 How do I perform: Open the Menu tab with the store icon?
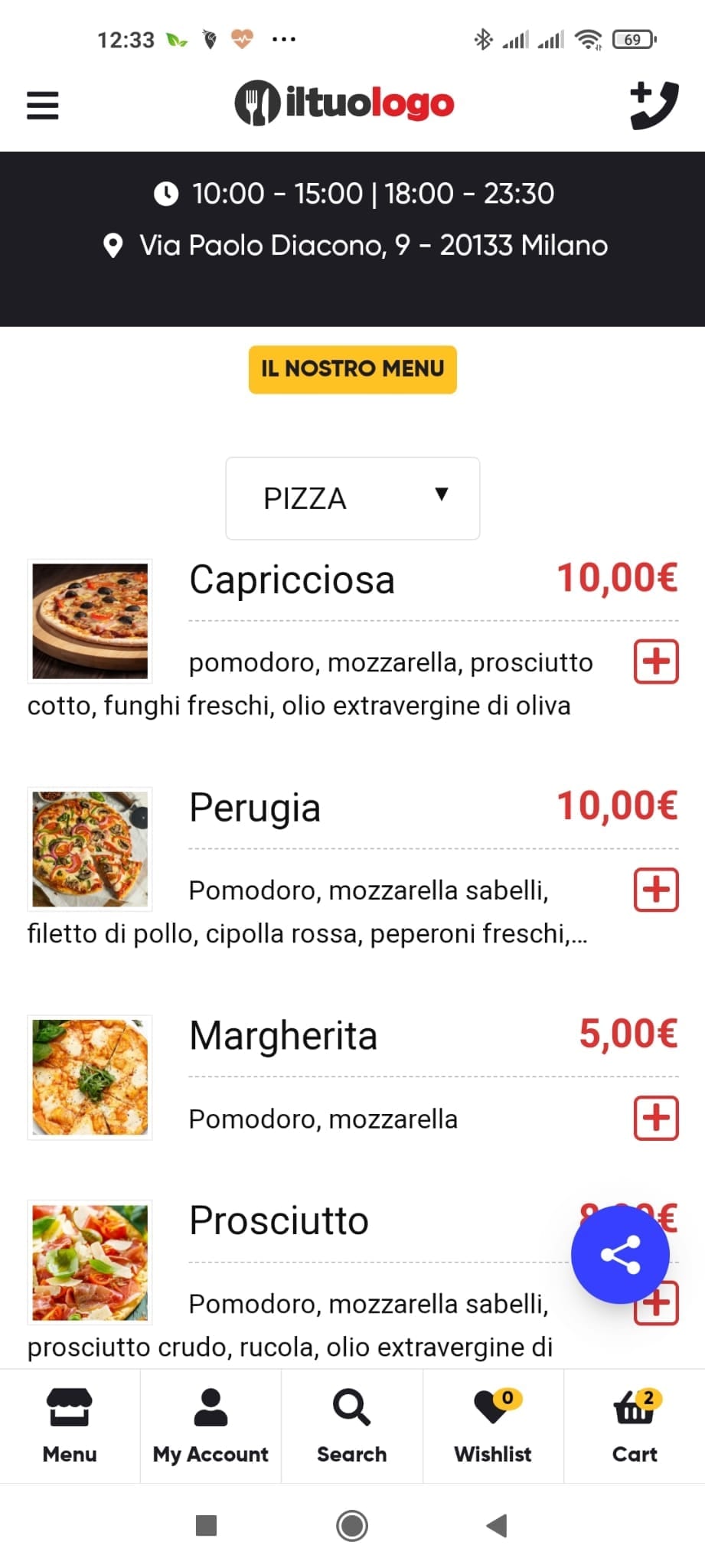click(69, 1420)
